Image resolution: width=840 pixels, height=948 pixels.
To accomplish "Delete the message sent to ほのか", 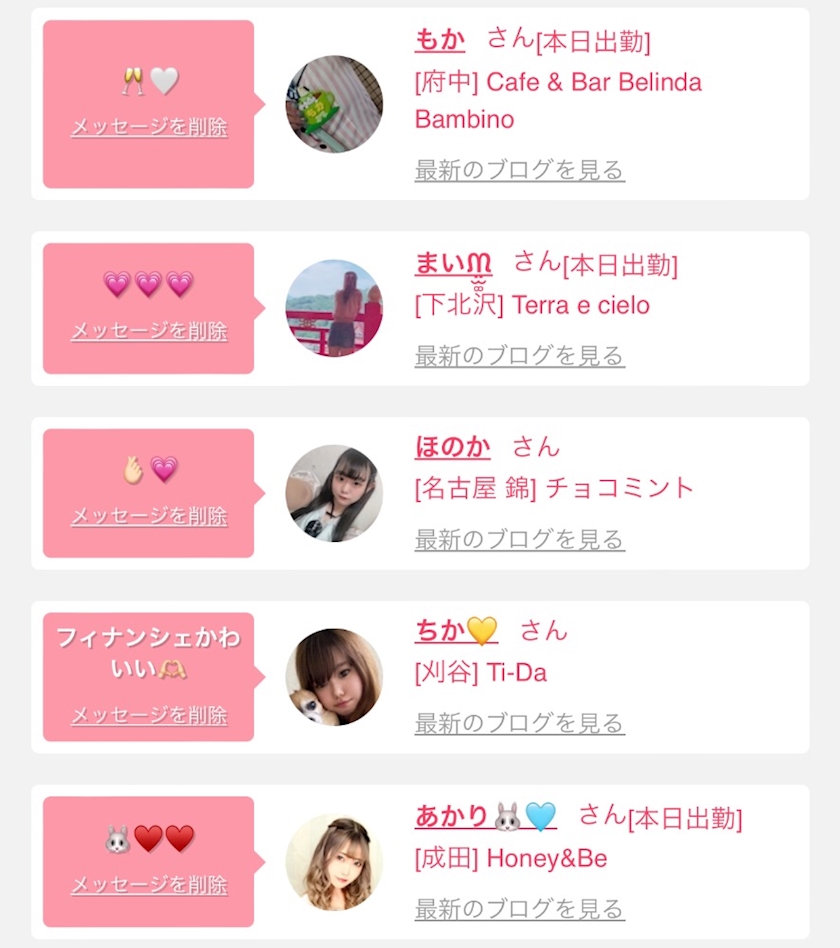I will [149, 516].
